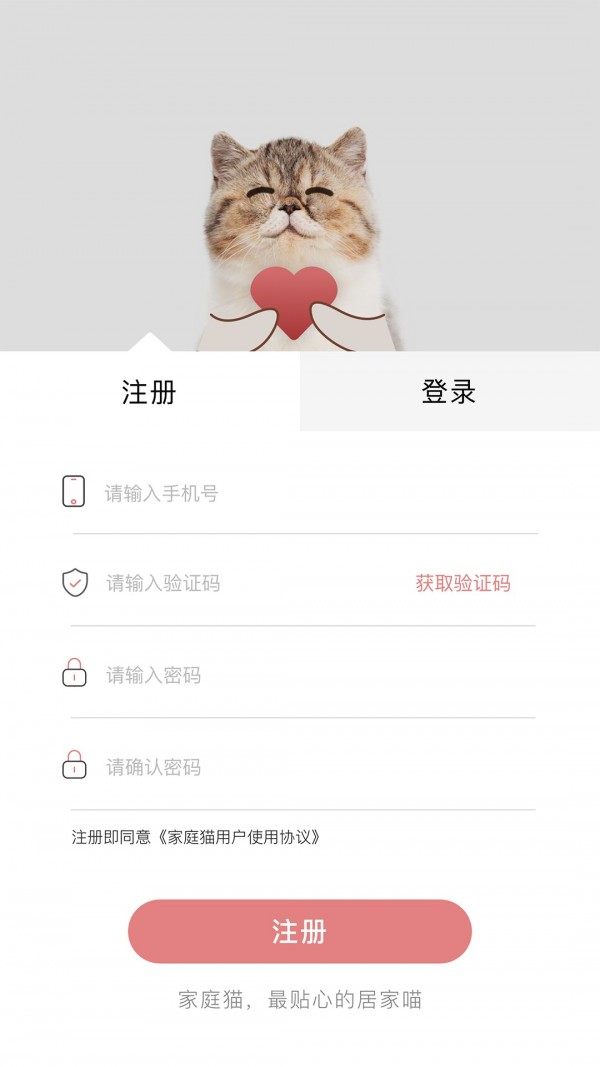This screenshot has width=600, height=1067.
Task: Tap the 请确认密码 confirm password field
Action: (x=300, y=768)
